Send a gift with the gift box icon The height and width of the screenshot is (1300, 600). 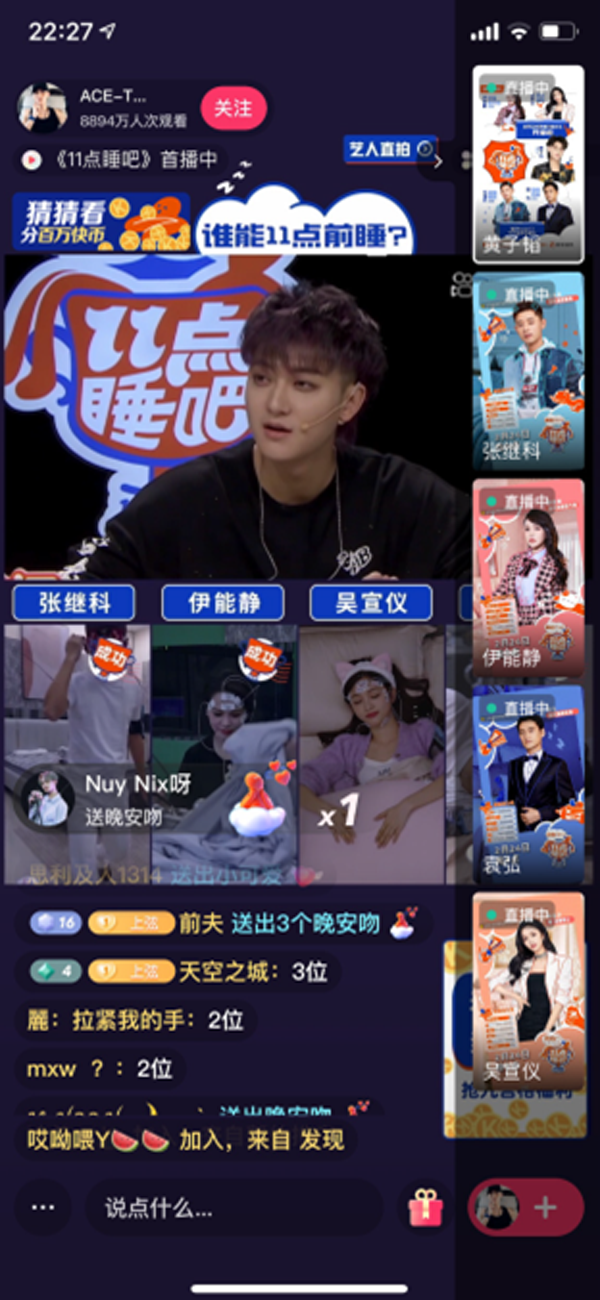(x=425, y=1208)
